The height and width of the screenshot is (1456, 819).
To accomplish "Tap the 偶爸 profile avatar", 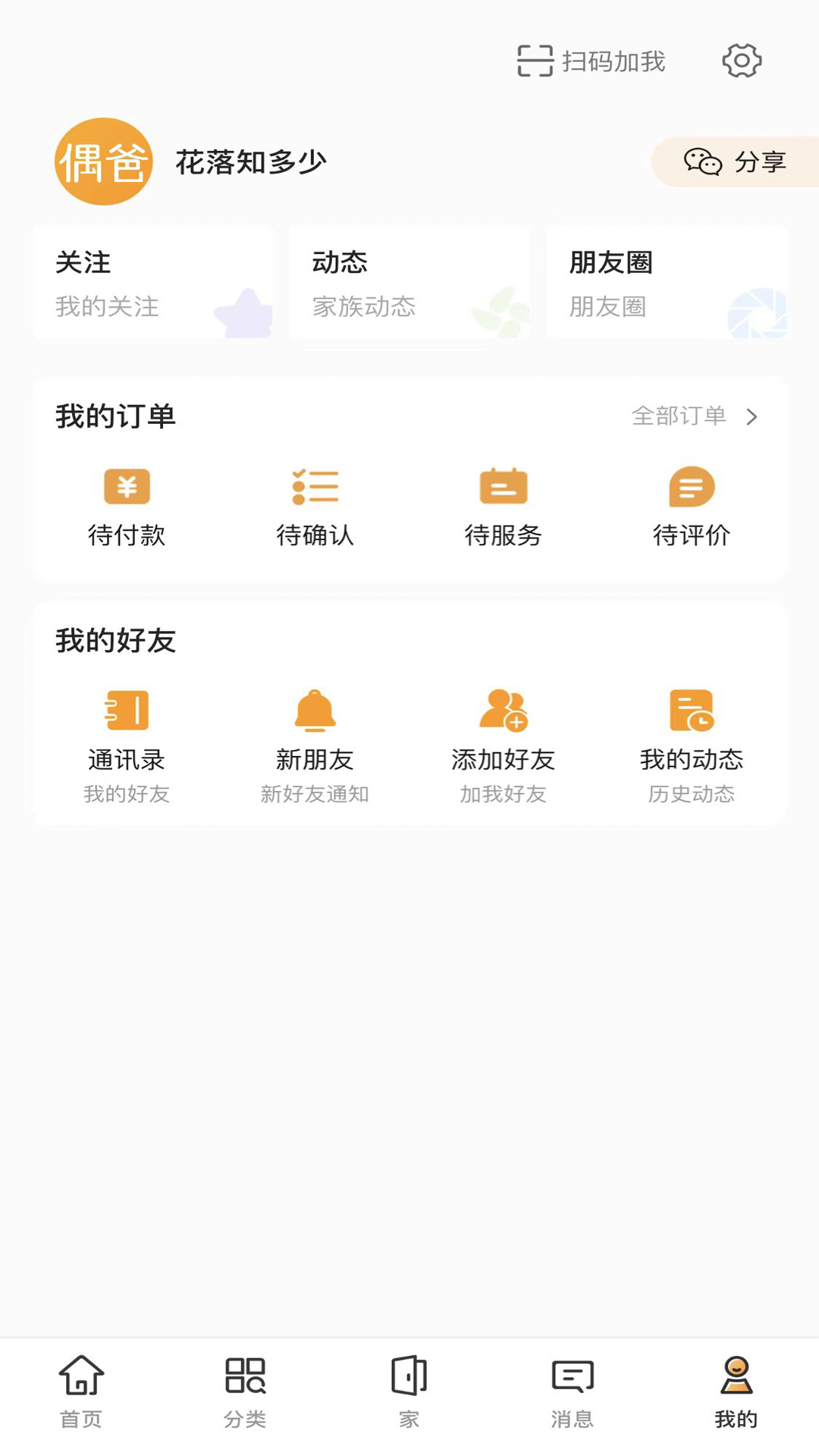I will 105,162.
